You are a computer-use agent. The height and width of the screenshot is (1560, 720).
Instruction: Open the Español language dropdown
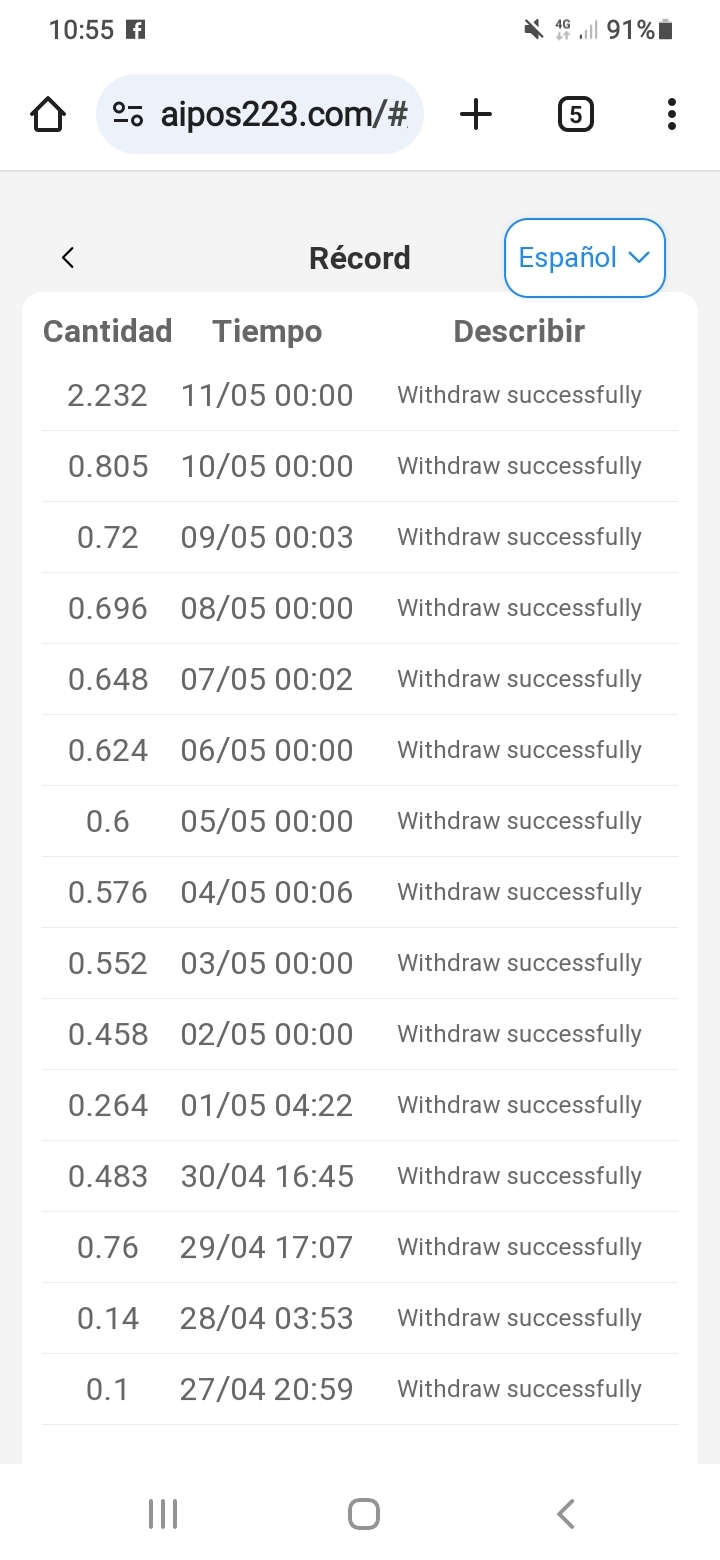click(584, 258)
